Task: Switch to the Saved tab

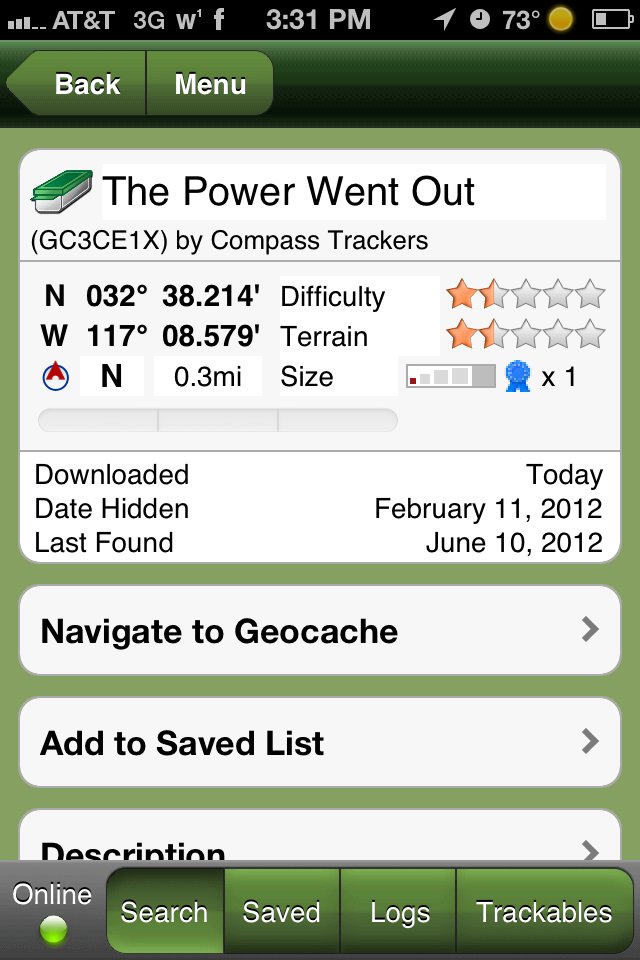Action: (282, 912)
